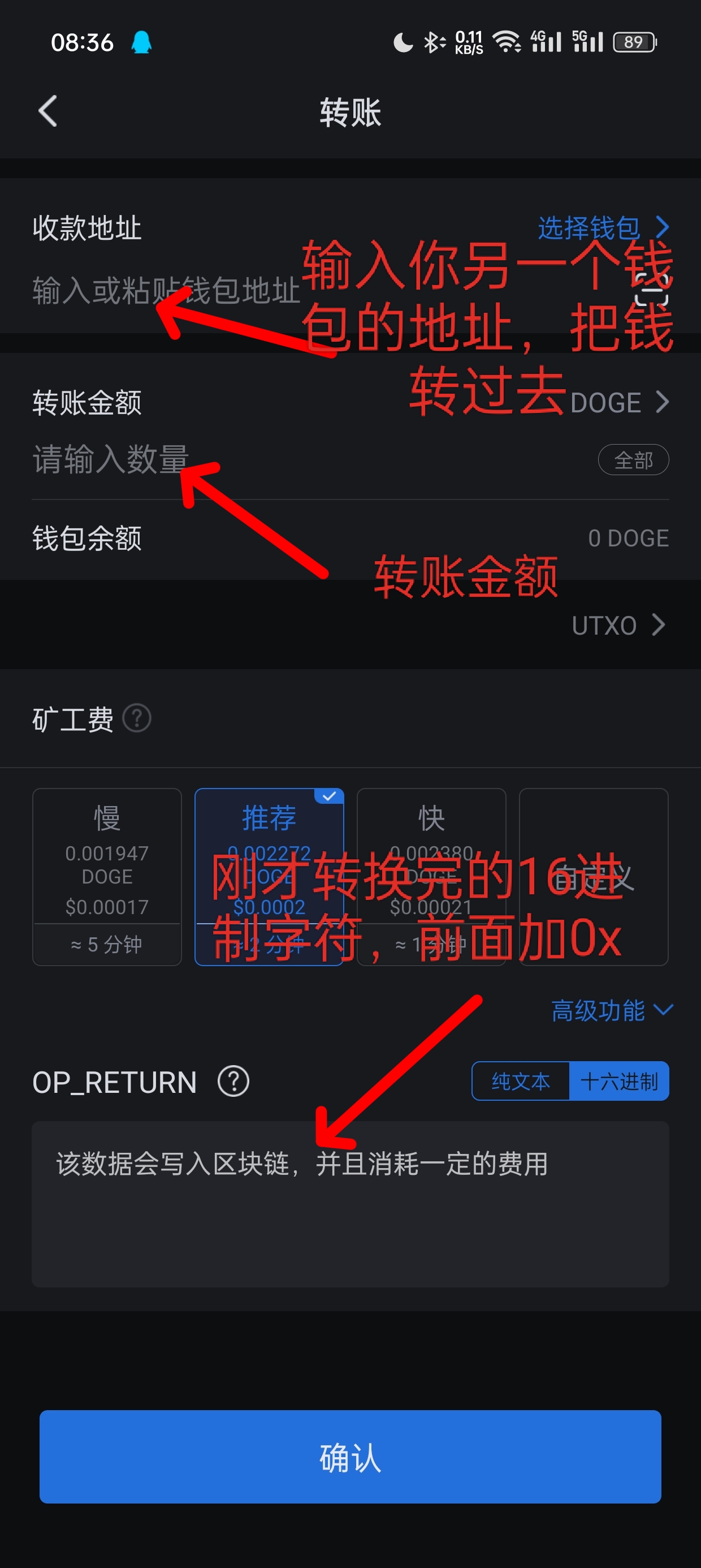Show help for 矿工费
The height and width of the screenshot is (1568, 701).
(137, 718)
